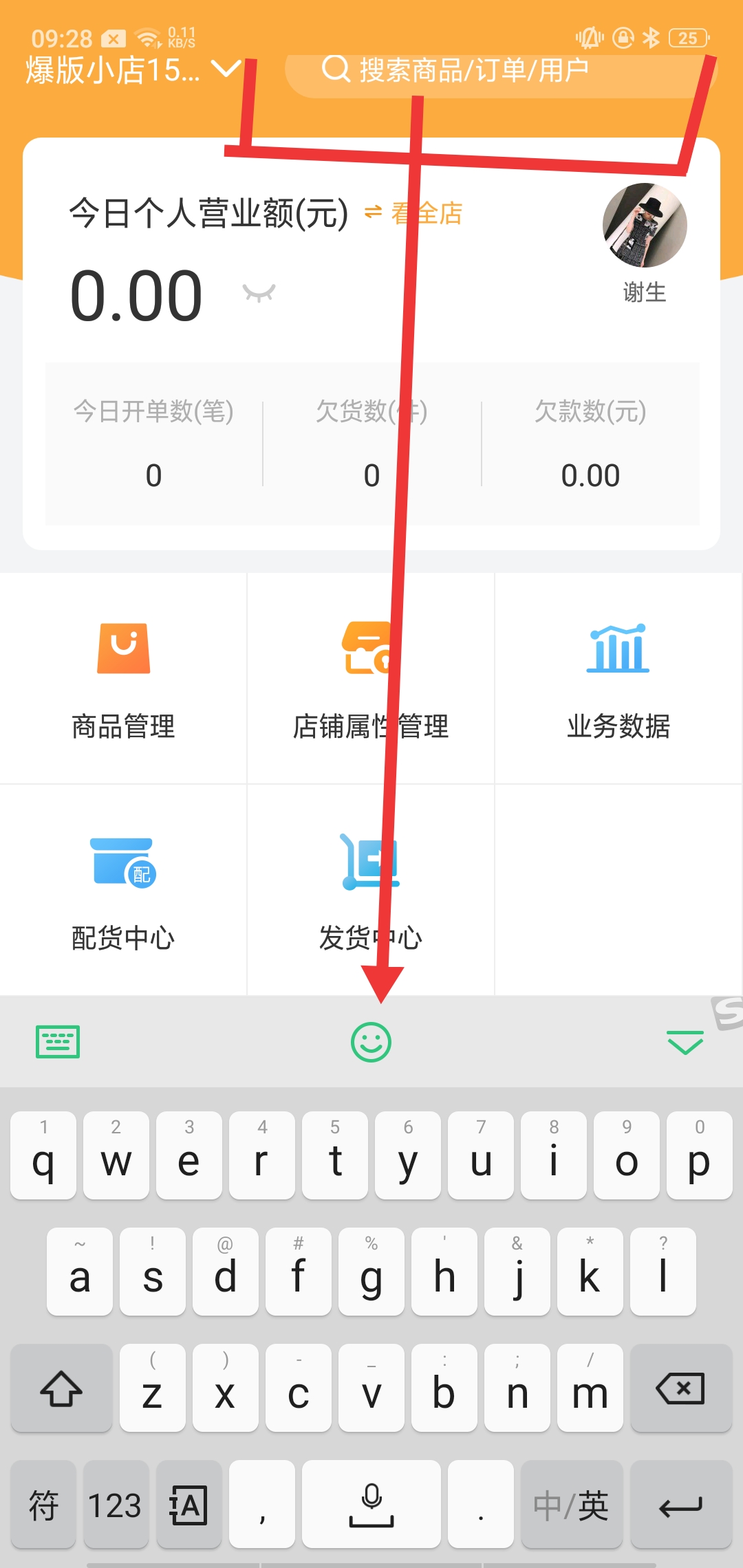743x1568 pixels.
Task: Toggle 中/英 input language key
Action: pyautogui.click(x=571, y=1504)
